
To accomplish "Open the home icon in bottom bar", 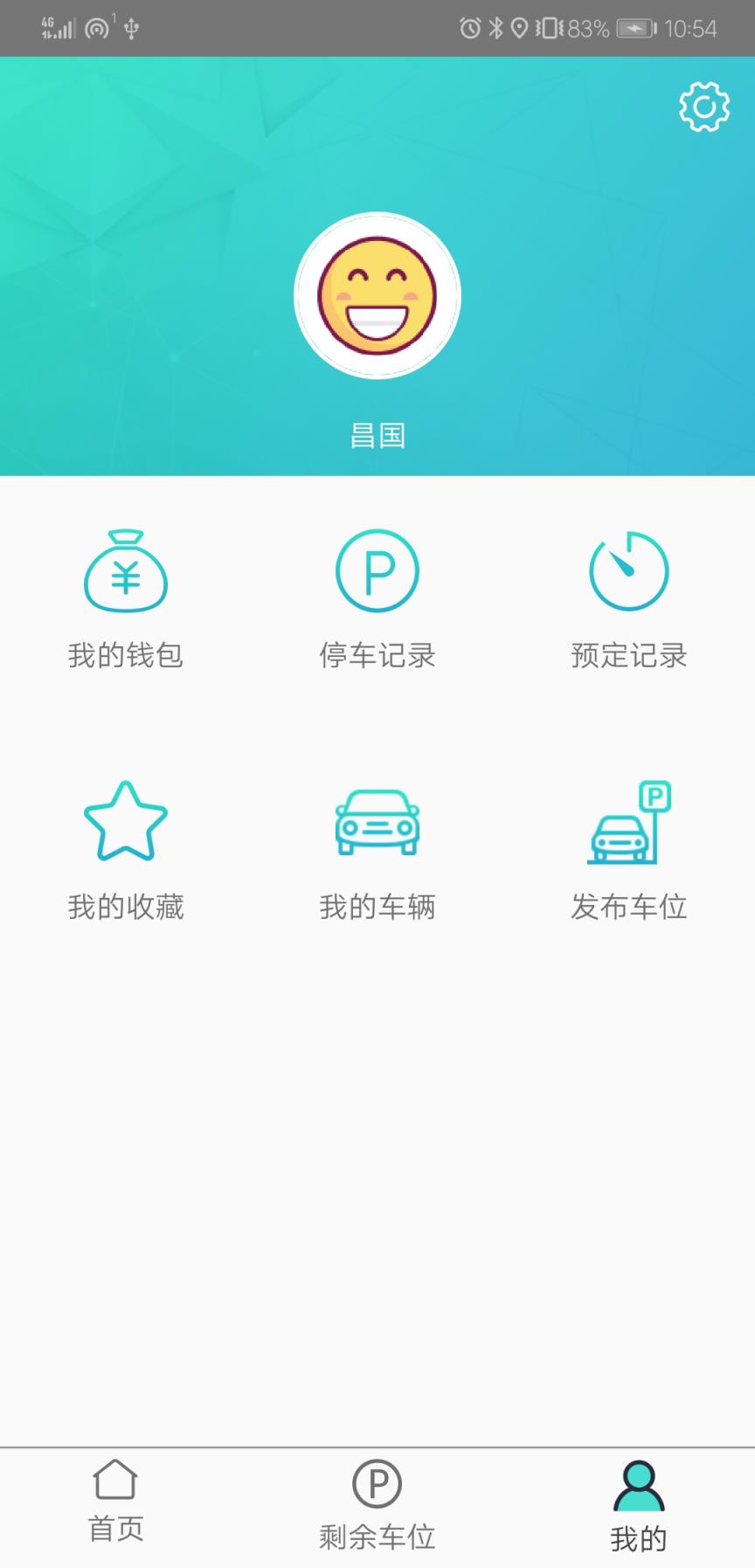I will point(114,1483).
